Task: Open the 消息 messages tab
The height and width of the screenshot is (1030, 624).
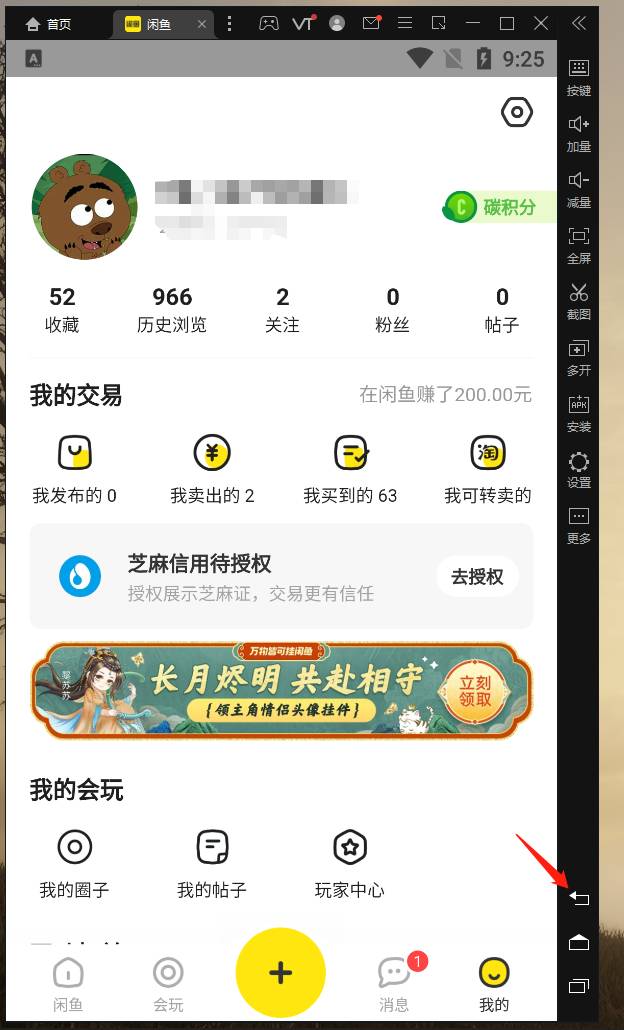Action: (395, 983)
